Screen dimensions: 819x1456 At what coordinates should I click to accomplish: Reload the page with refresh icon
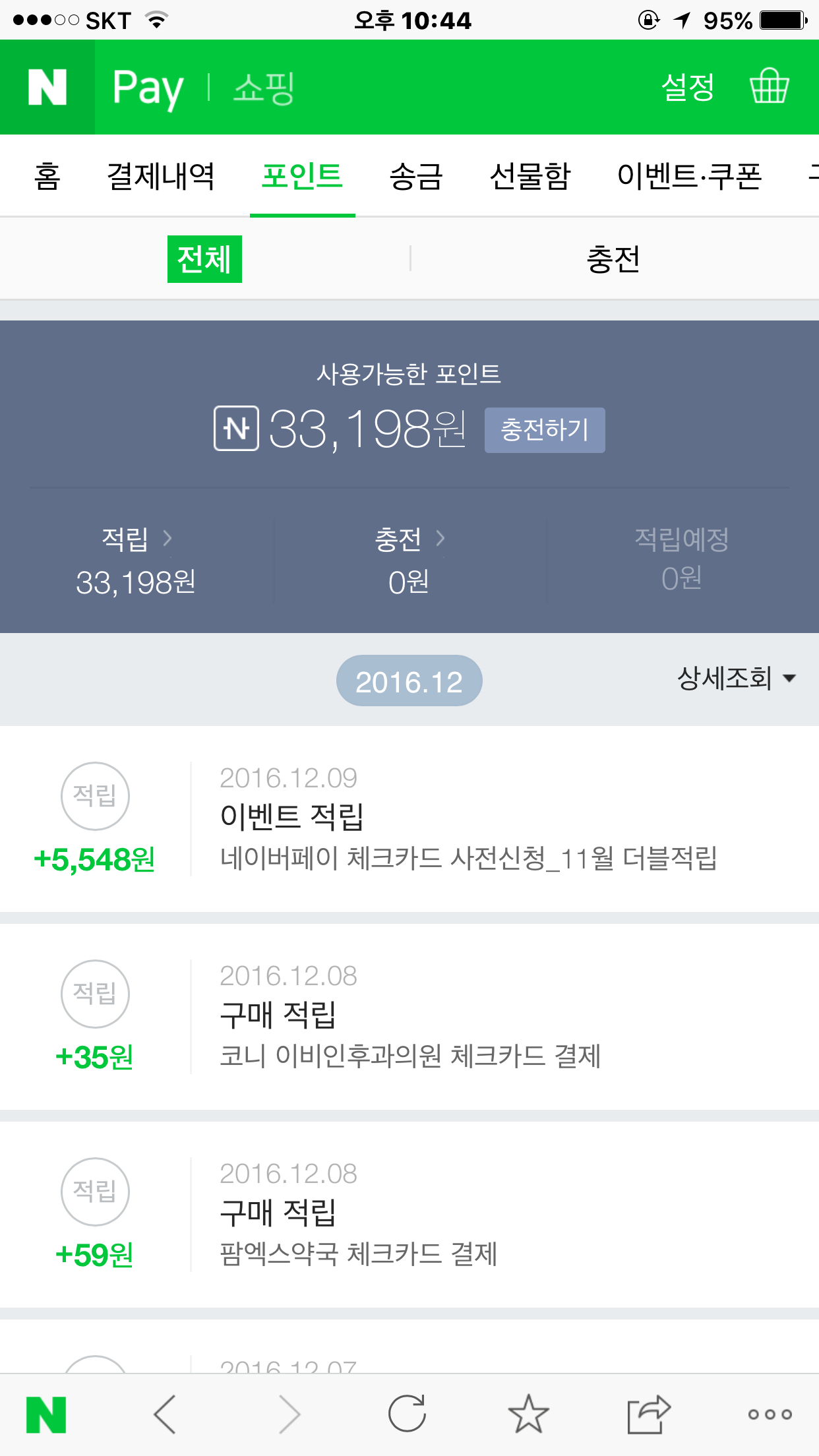point(407,1414)
